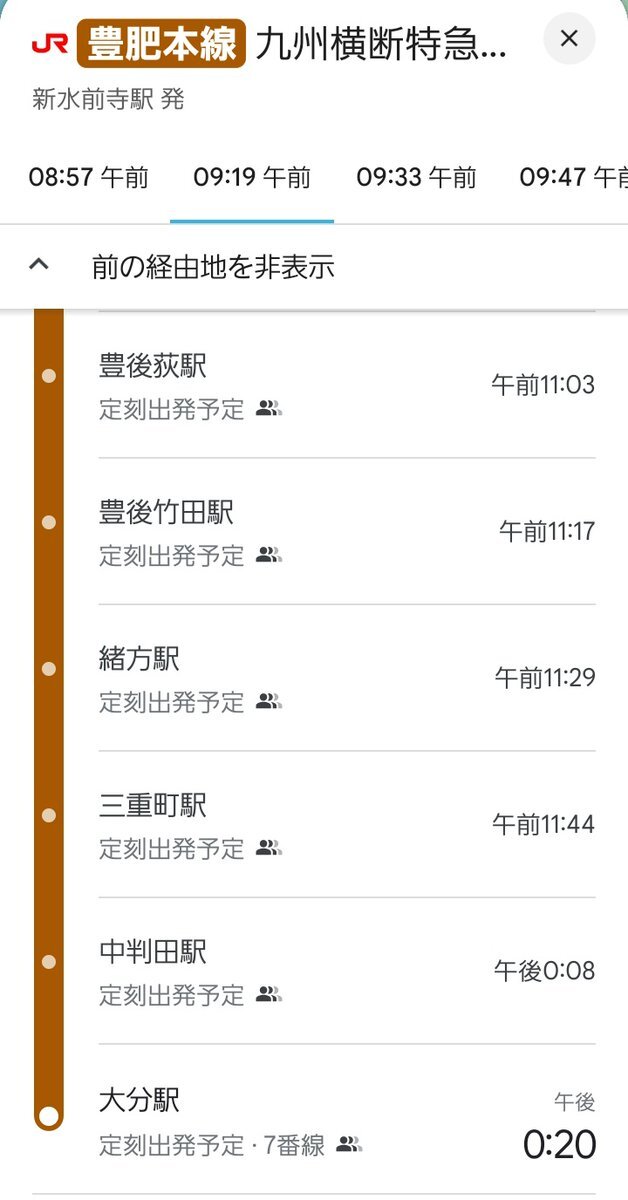
Task: Close the 豊肥本線 train details panel
Action: [x=568, y=39]
